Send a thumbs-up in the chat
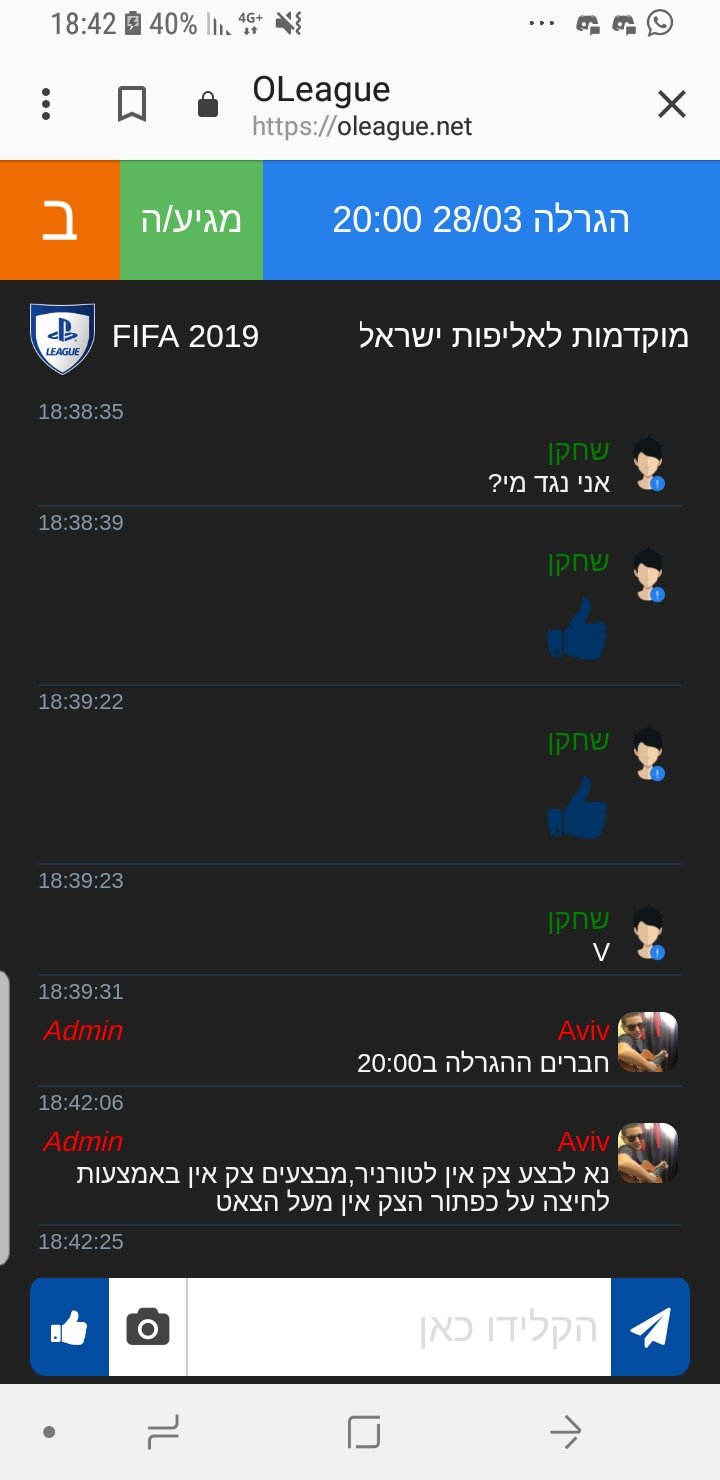Image resolution: width=720 pixels, height=1480 pixels. click(x=69, y=1327)
